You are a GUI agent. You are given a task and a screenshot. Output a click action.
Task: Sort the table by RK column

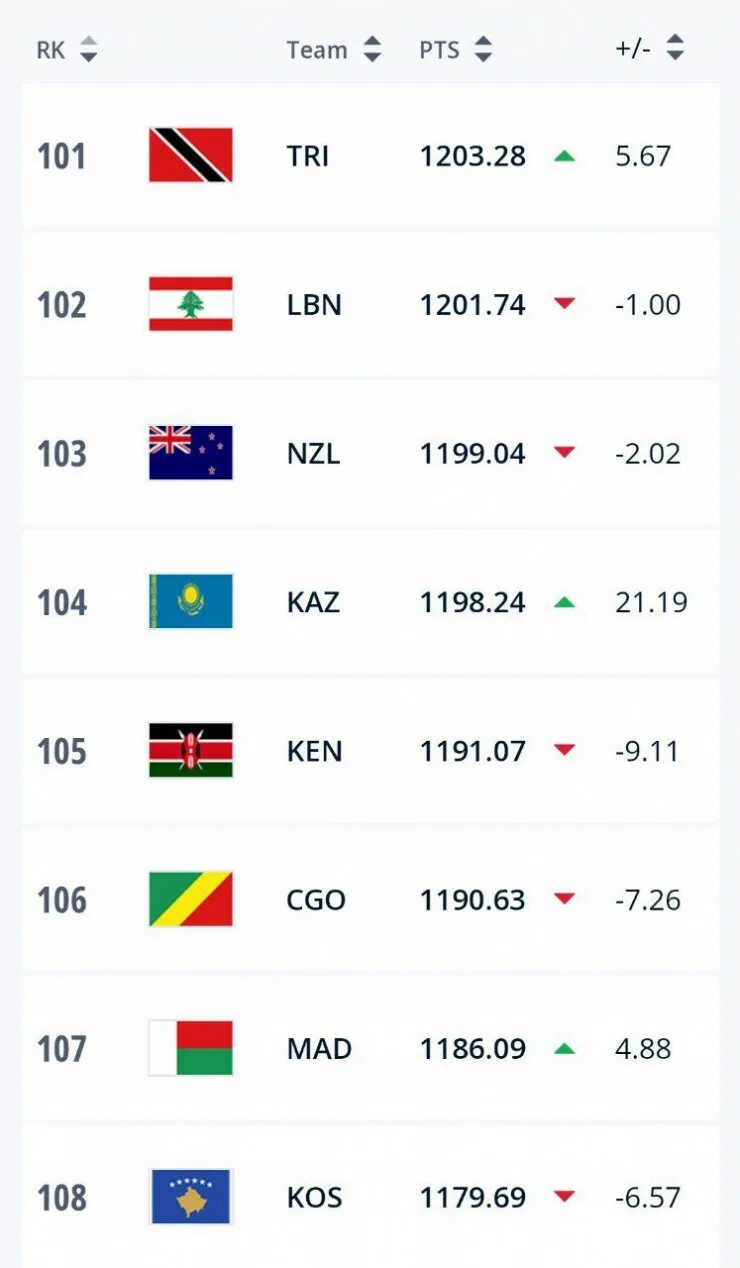click(67, 49)
